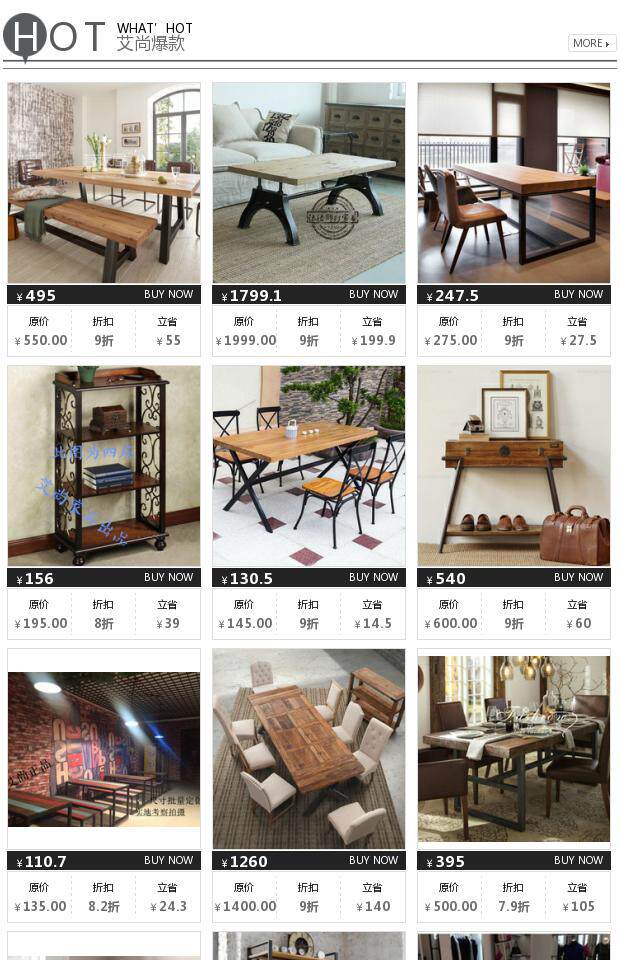Select BUY NOW for the ¥247.5 table

click(x=578, y=295)
